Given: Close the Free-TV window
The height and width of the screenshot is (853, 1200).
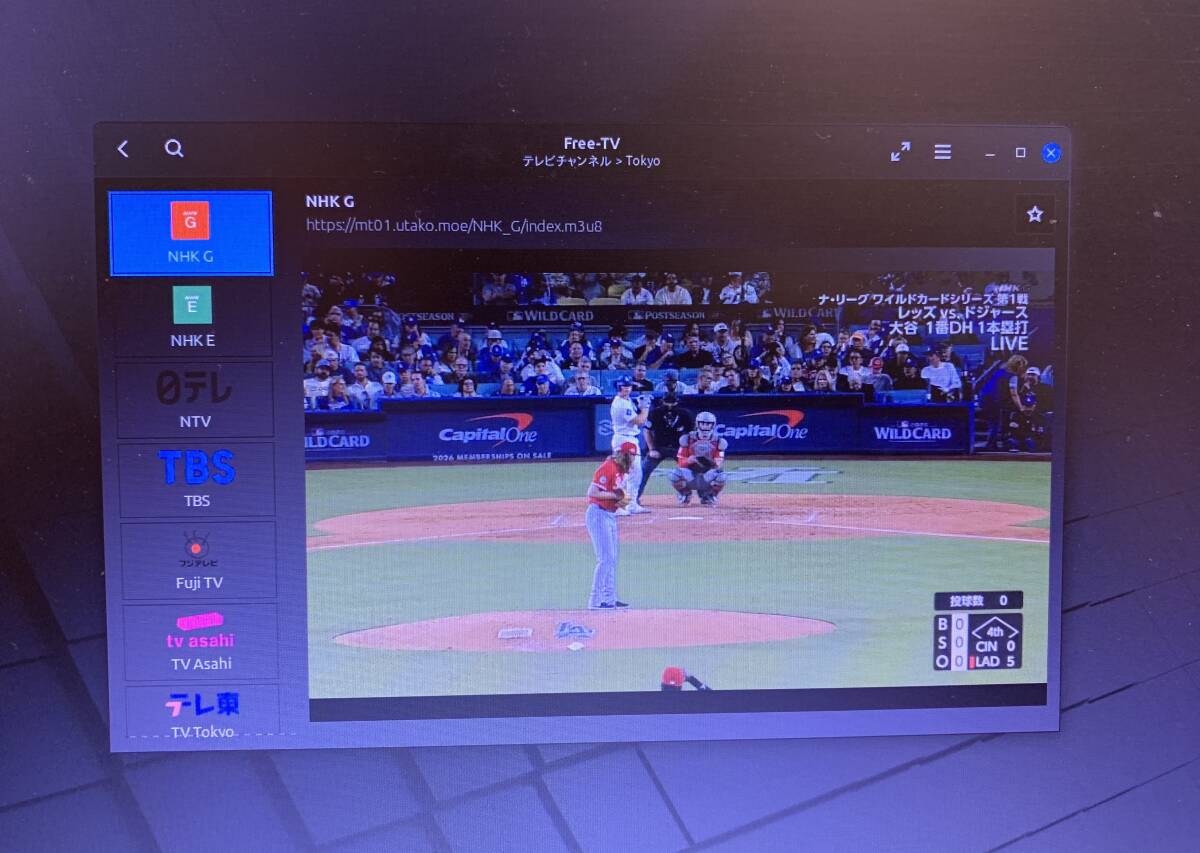Looking at the screenshot, I should click(x=1051, y=153).
